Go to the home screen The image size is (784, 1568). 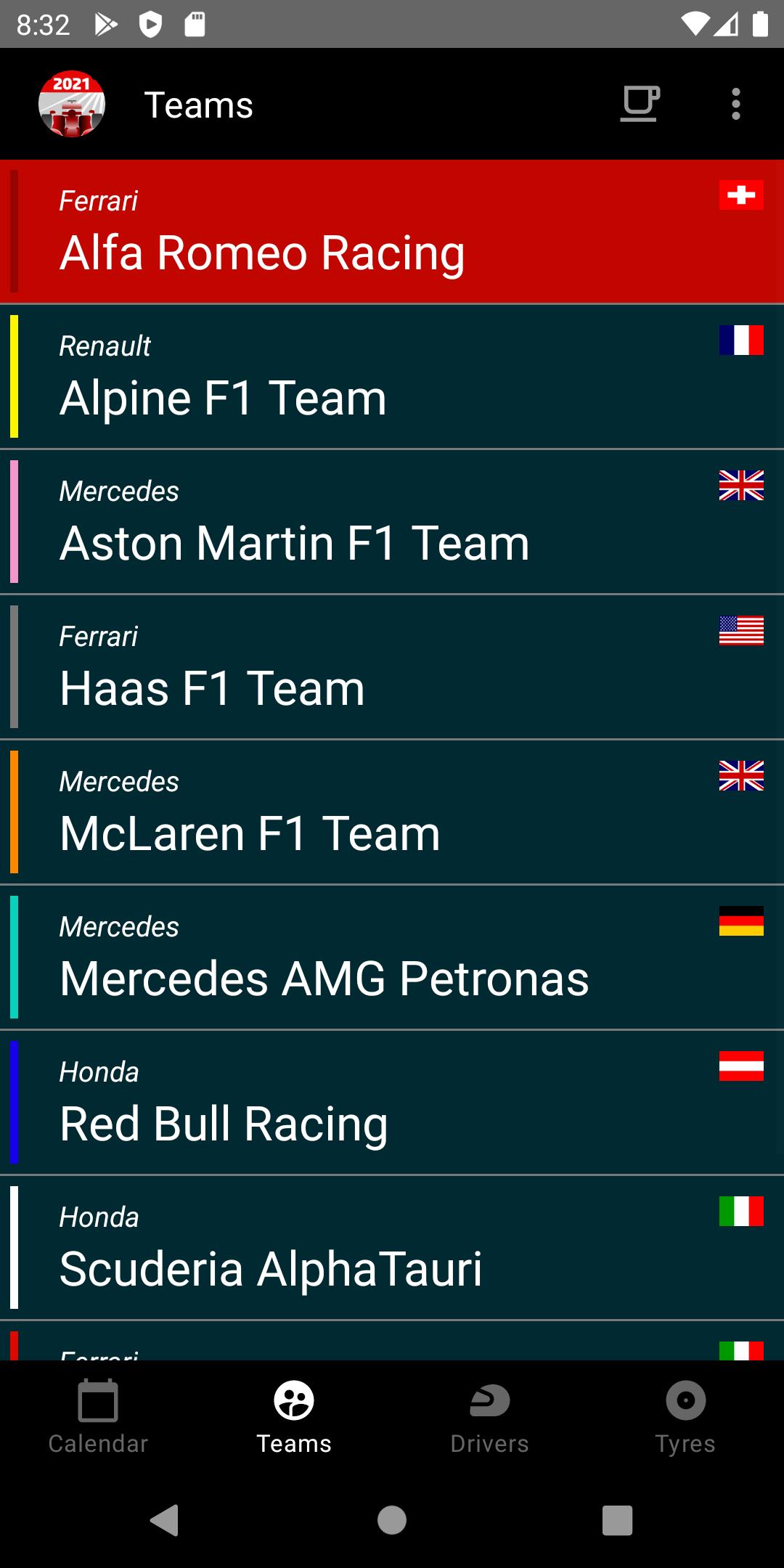[392, 1520]
